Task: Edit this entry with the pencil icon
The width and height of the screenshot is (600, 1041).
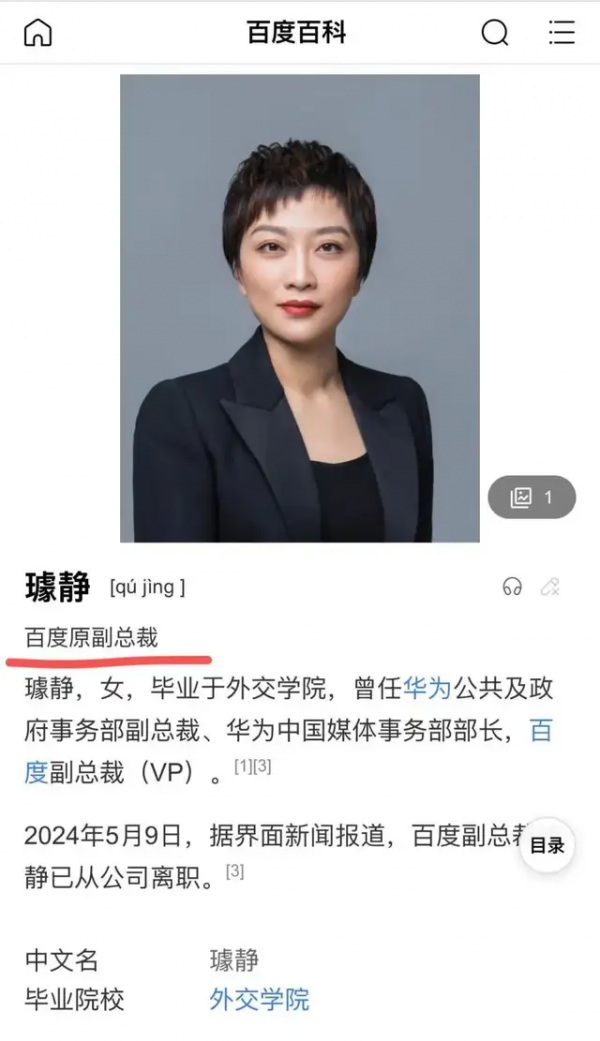Action: [549, 587]
